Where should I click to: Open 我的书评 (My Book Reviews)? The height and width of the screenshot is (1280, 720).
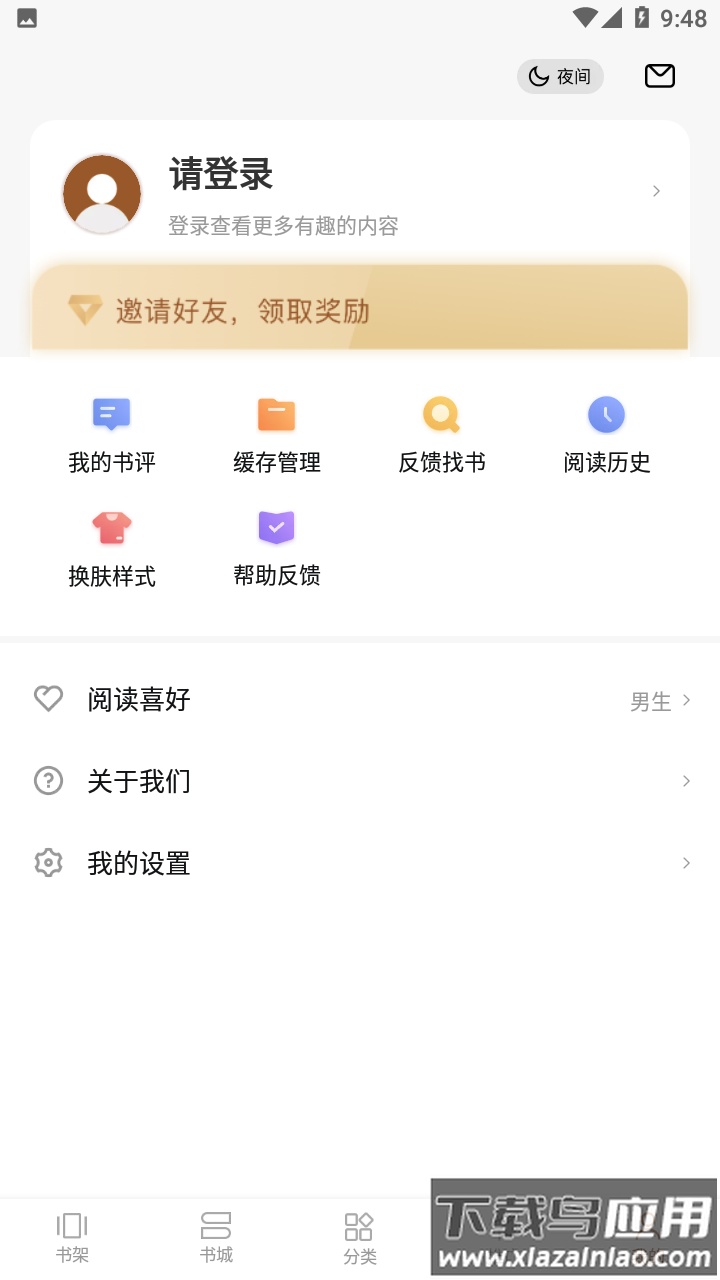(110, 432)
